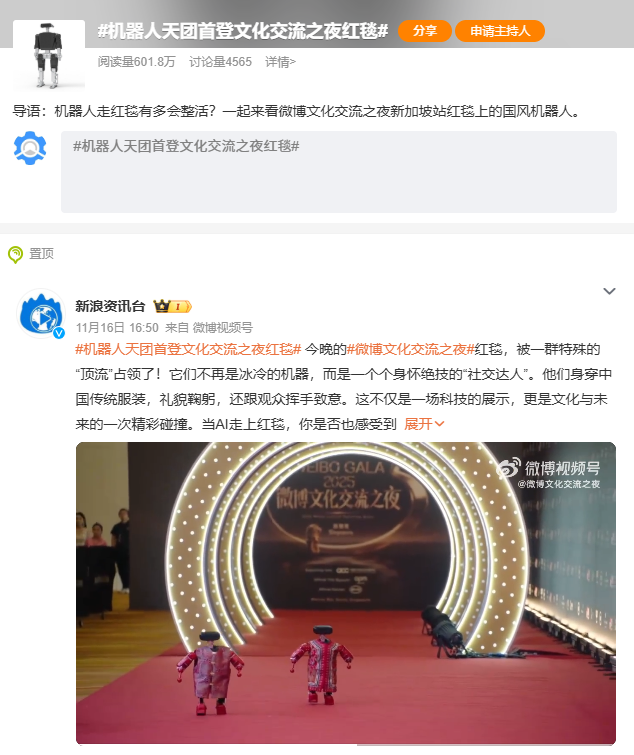Play the robot red carpet video
Viewport: 634px width, 755px height.
(x=346, y=592)
